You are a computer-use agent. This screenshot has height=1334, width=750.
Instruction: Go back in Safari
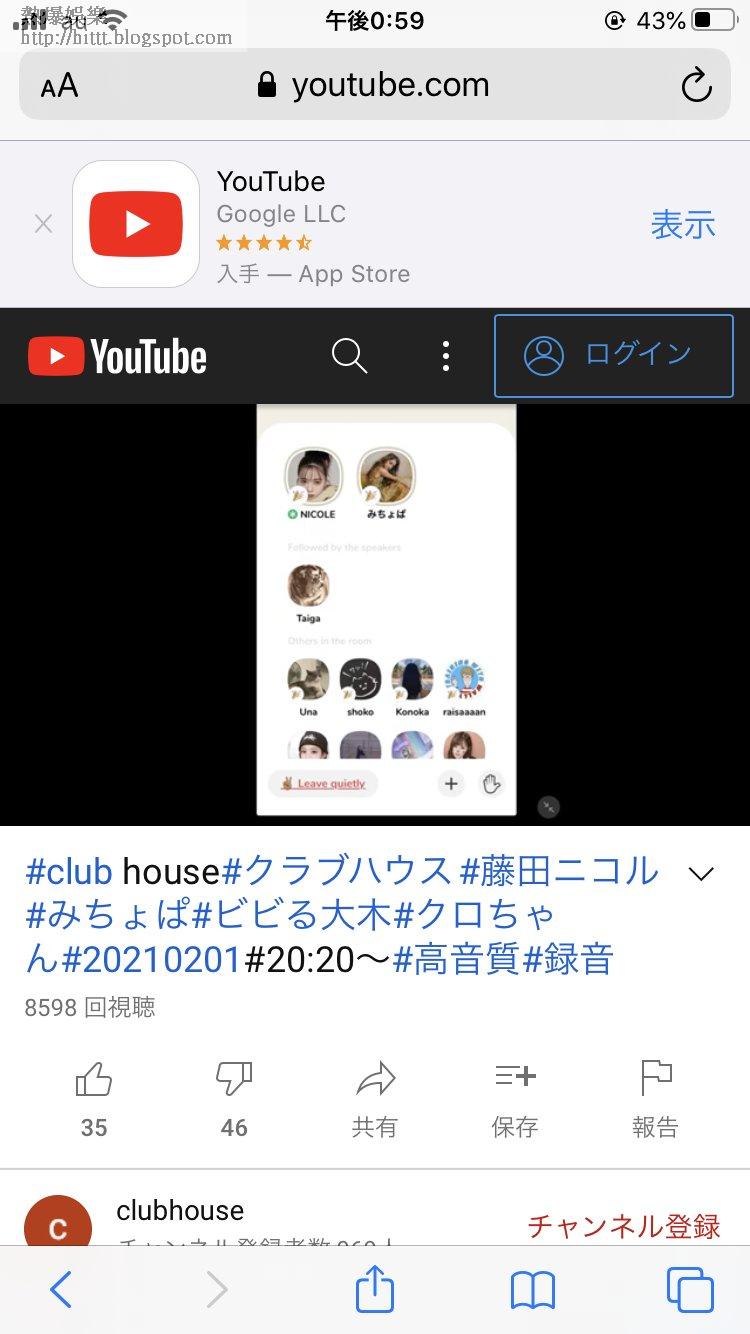click(61, 1290)
